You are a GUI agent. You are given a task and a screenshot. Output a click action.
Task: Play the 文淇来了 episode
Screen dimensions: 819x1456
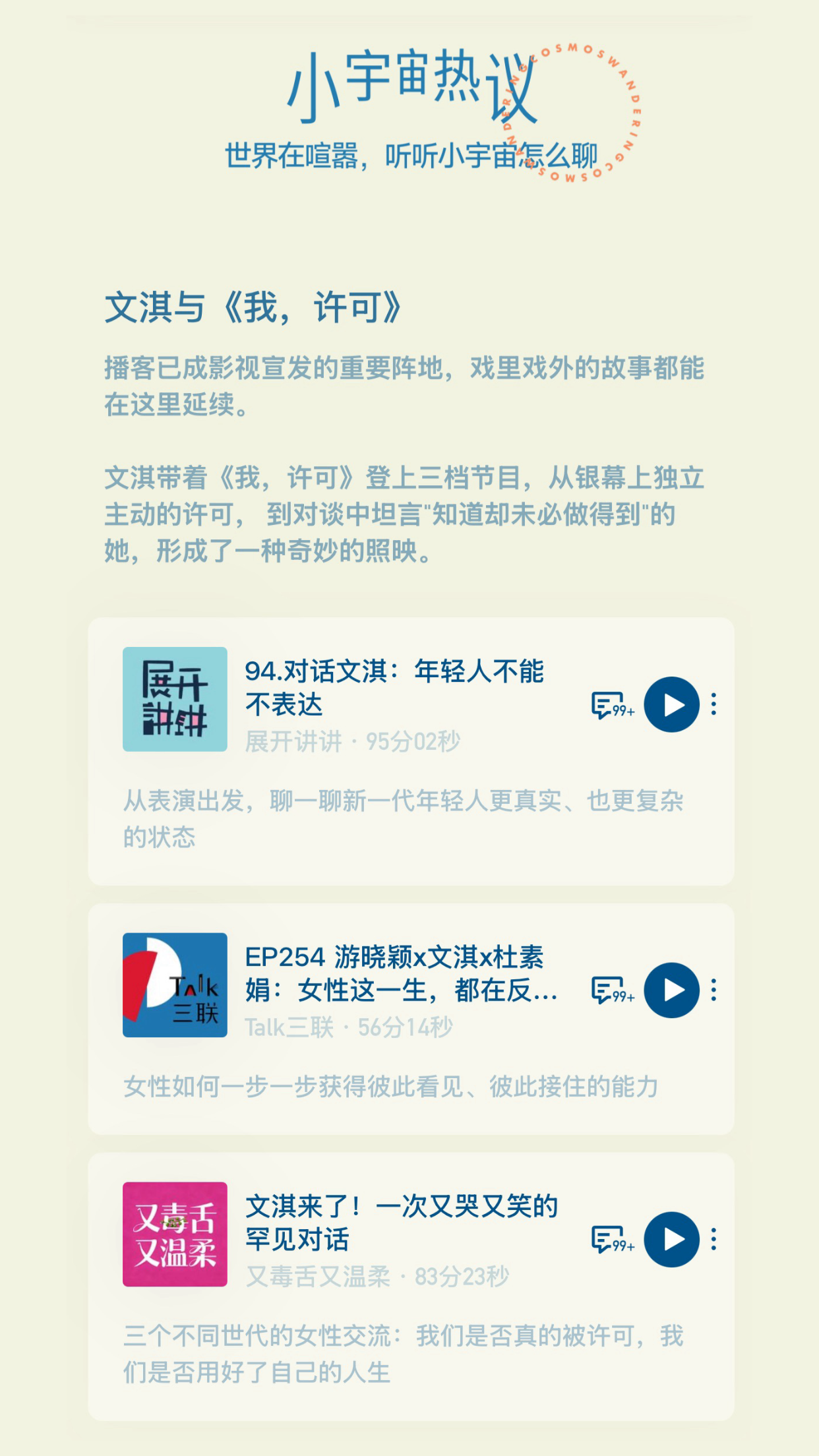(x=671, y=1239)
